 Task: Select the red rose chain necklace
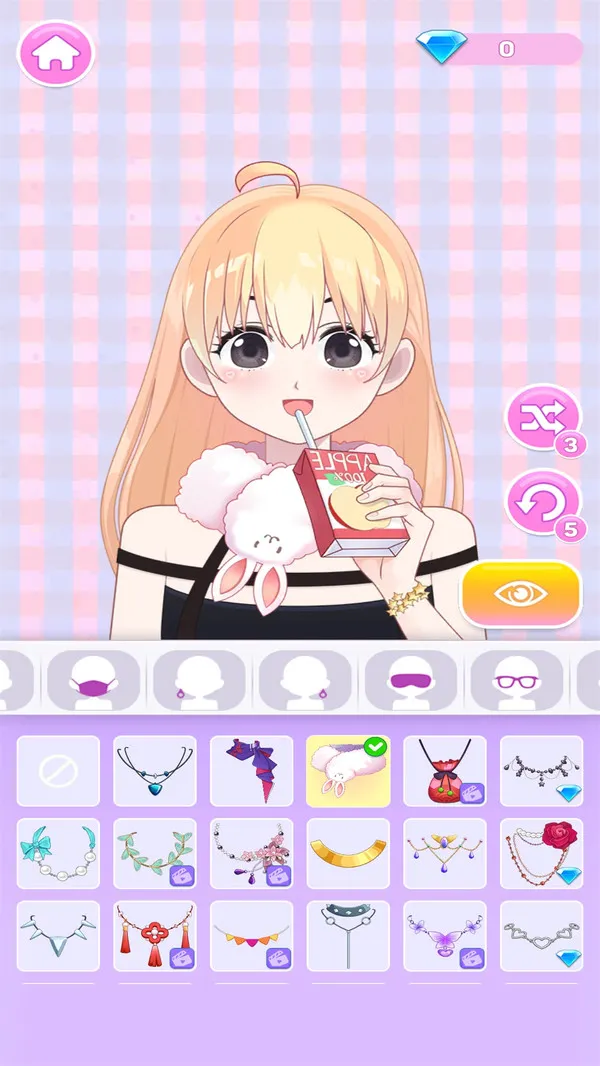541,853
